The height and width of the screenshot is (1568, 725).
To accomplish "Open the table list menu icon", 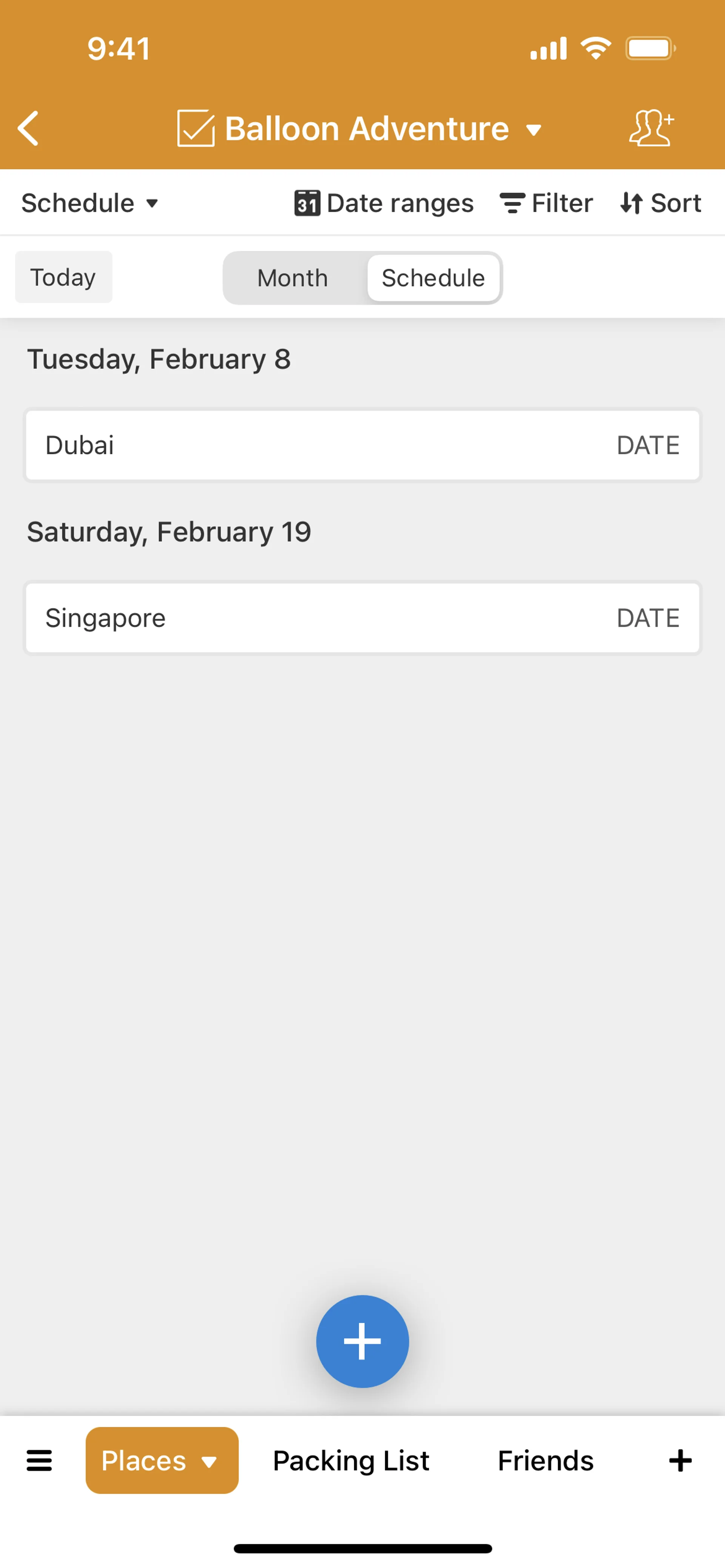I will coord(40,1460).
